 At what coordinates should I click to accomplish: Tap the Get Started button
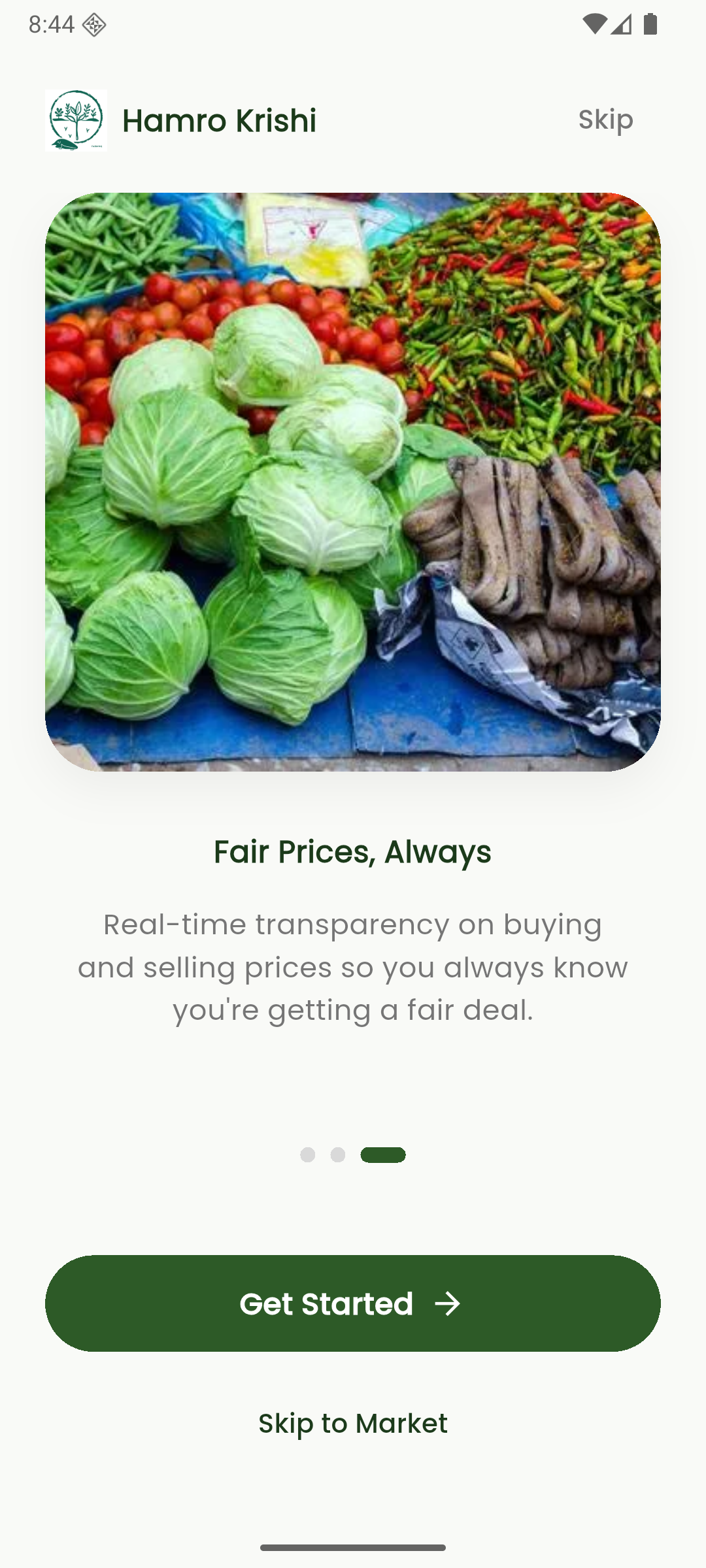coord(353,1303)
